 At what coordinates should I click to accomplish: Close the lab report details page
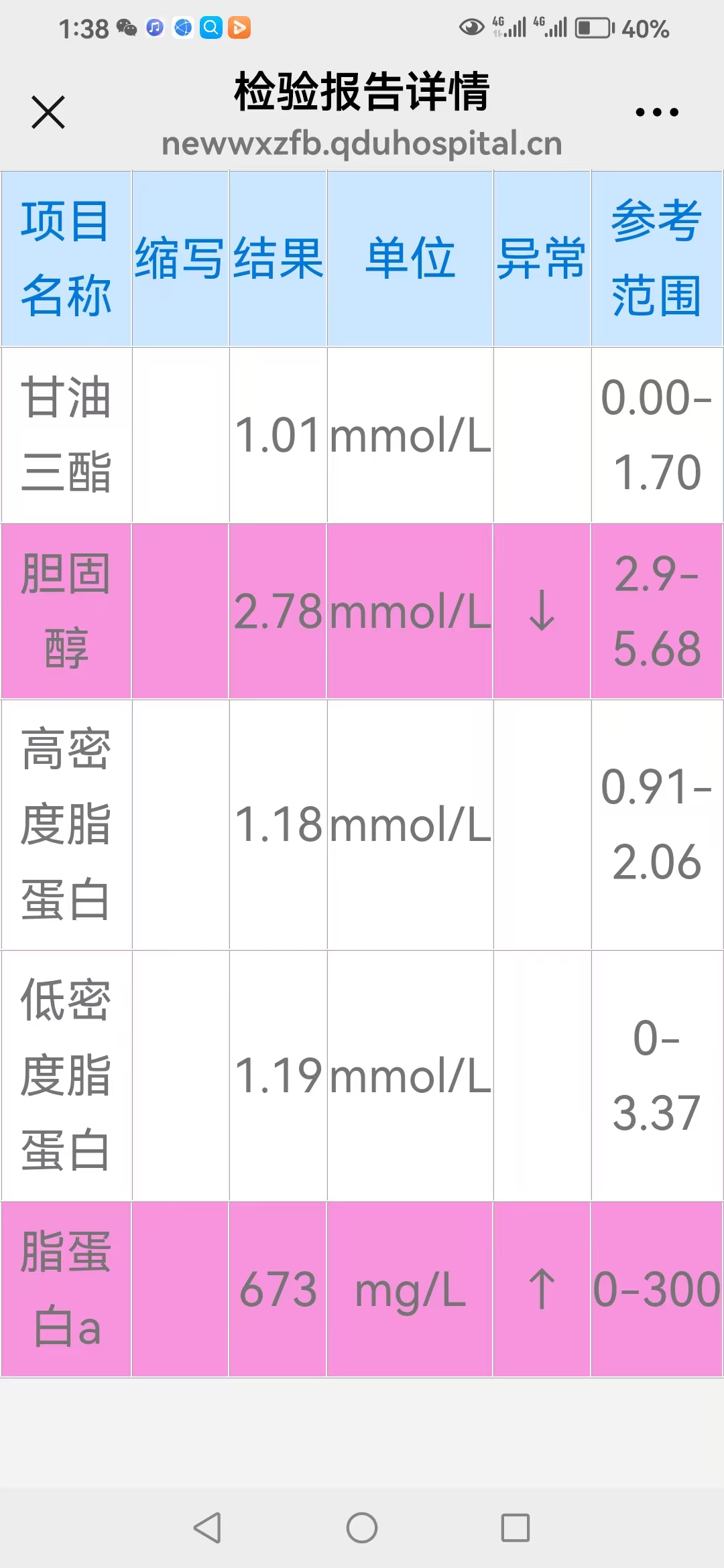click(x=48, y=112)
